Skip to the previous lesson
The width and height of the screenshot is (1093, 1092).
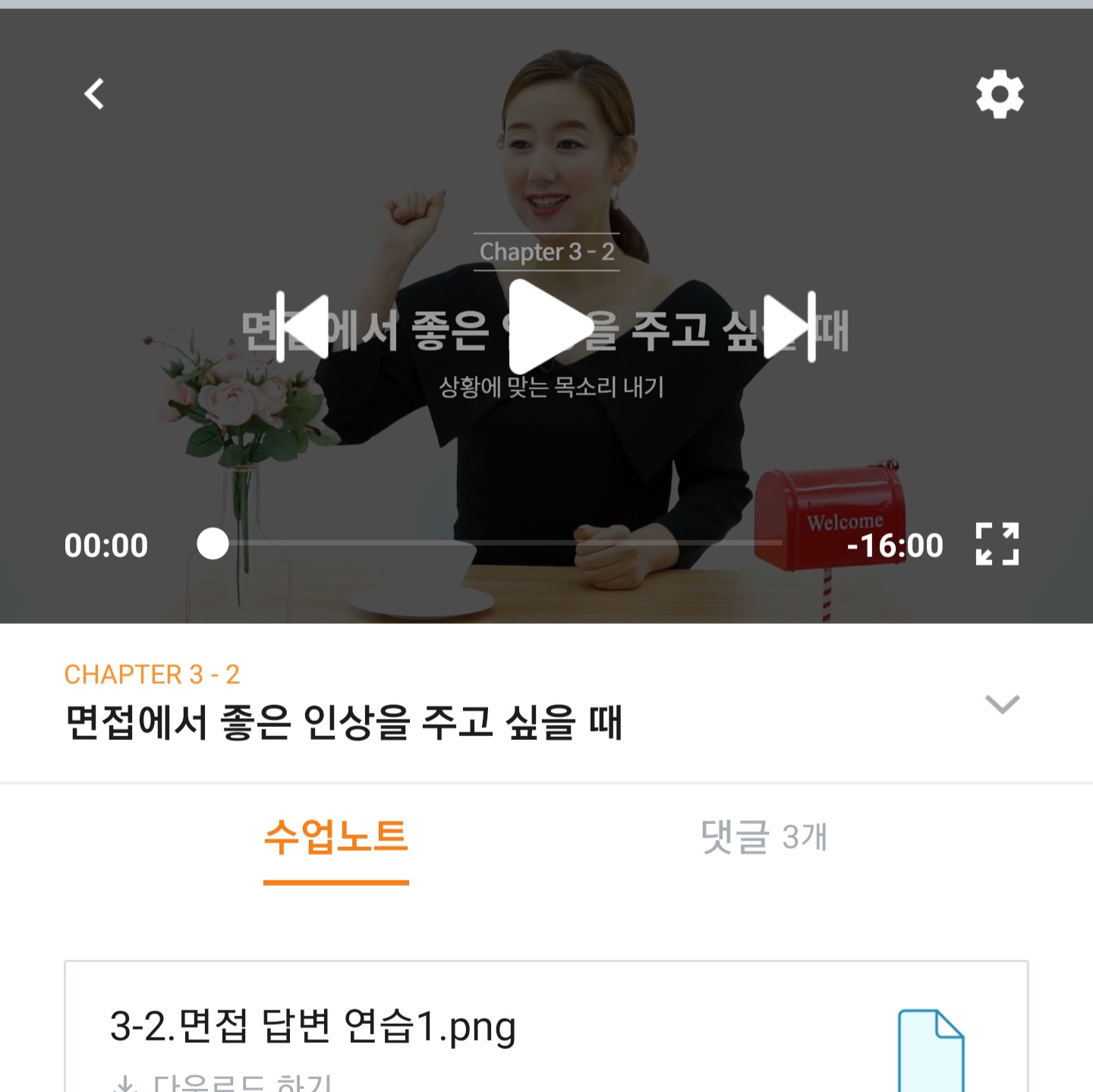point(302,327)
